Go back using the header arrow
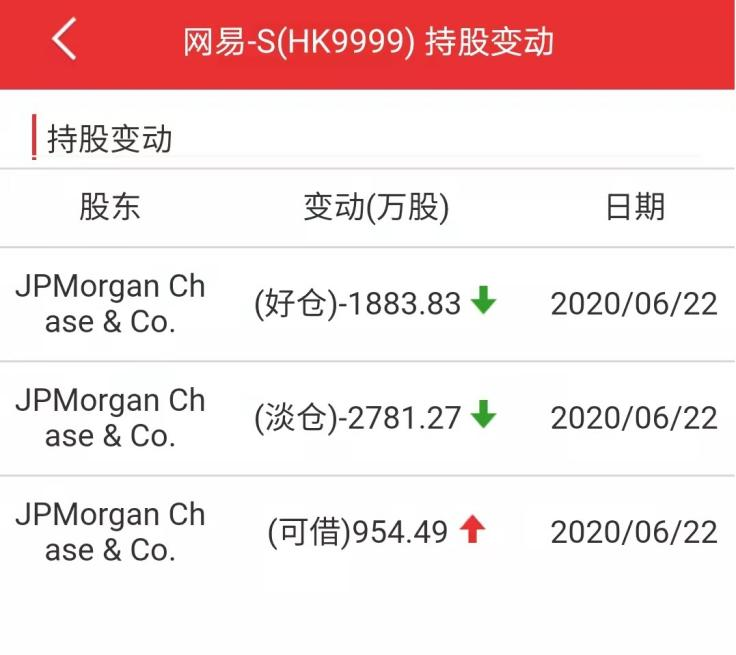Screen dimensions: 736x655 (x=64, y=41)
